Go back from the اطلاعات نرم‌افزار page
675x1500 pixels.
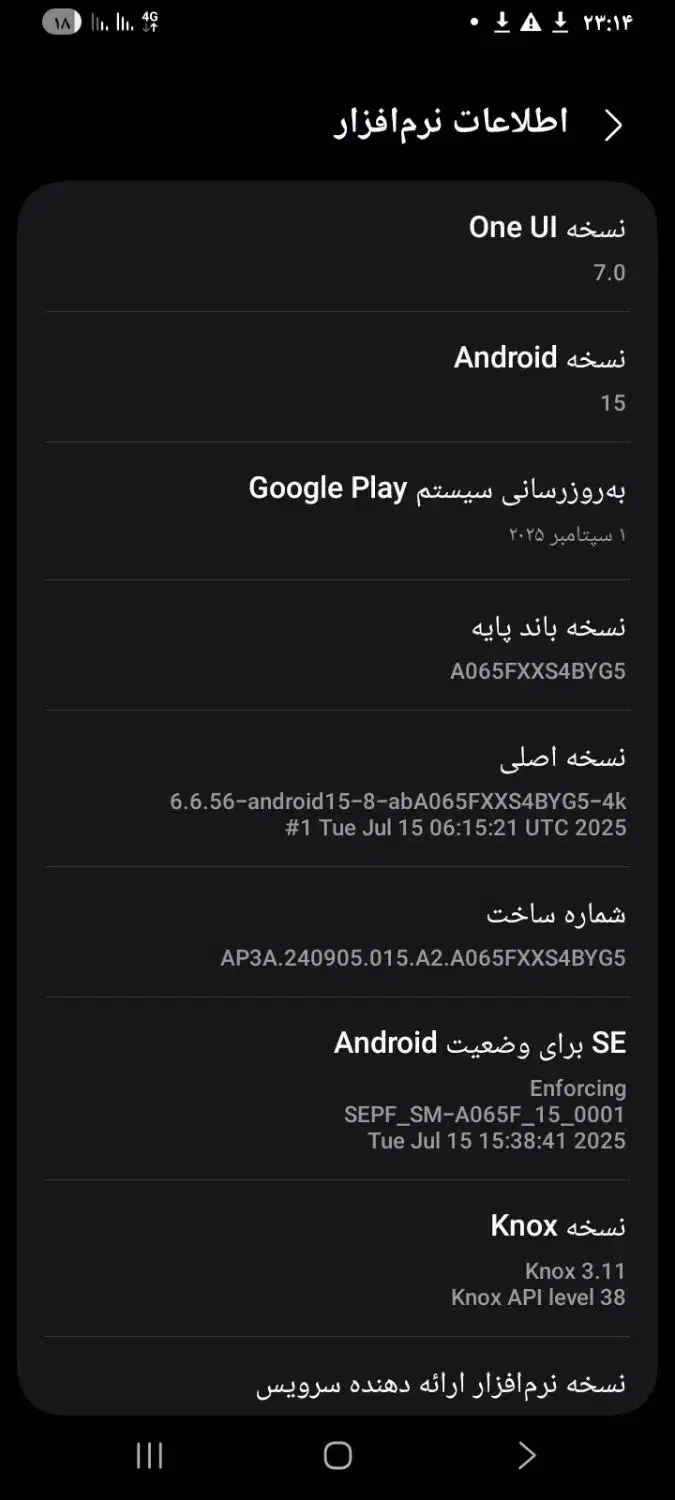pyautogui.click(x=613, y=125)
